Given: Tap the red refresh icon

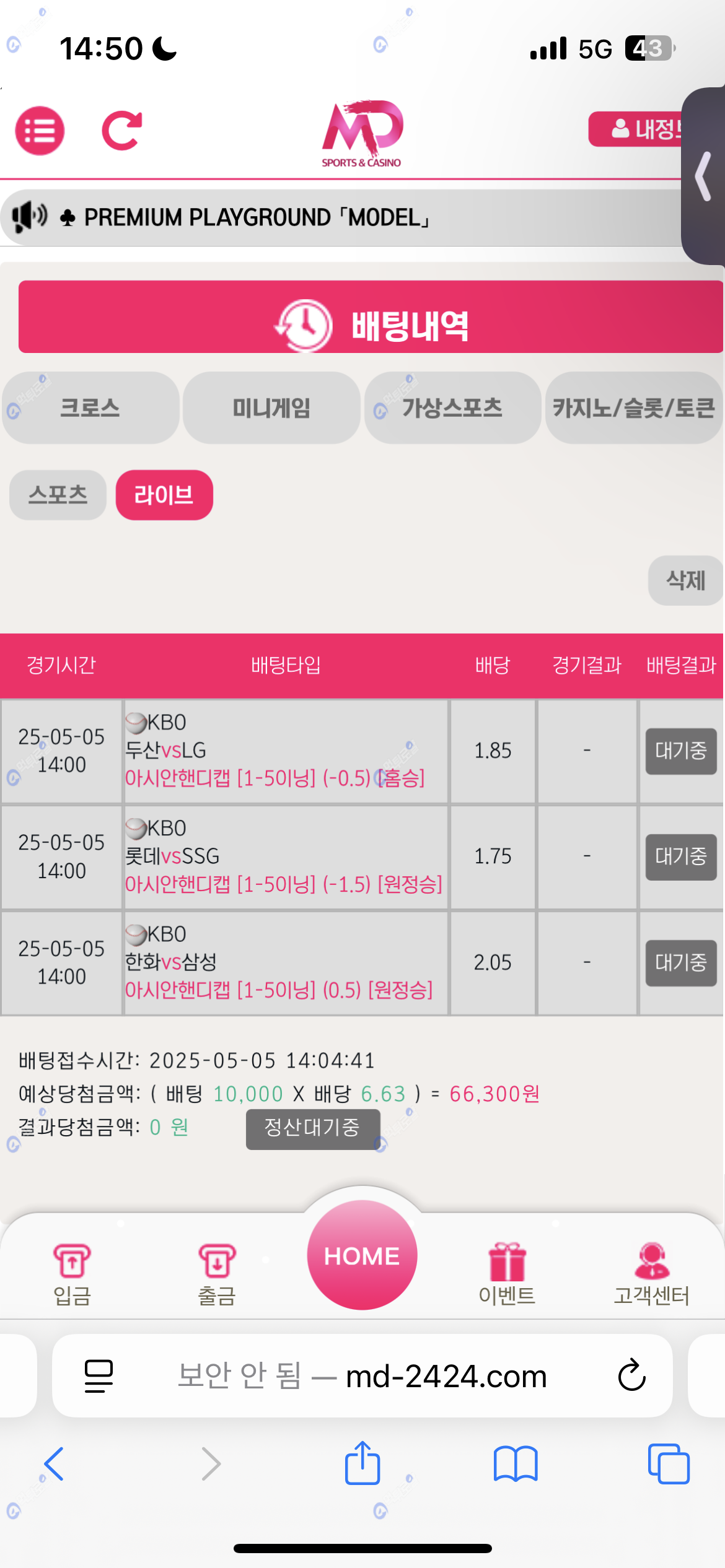Looking at the screenshot, I should (x=122, y=131).
